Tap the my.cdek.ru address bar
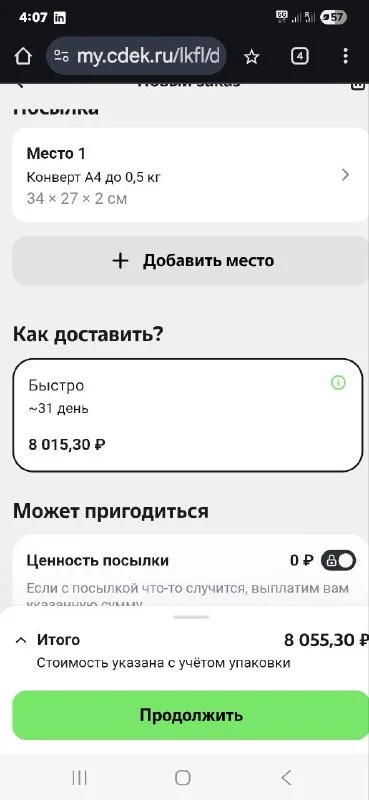Image resolution: width=369 pixels, height=800 pixels. pyautogui.click(x=137, y=56)
